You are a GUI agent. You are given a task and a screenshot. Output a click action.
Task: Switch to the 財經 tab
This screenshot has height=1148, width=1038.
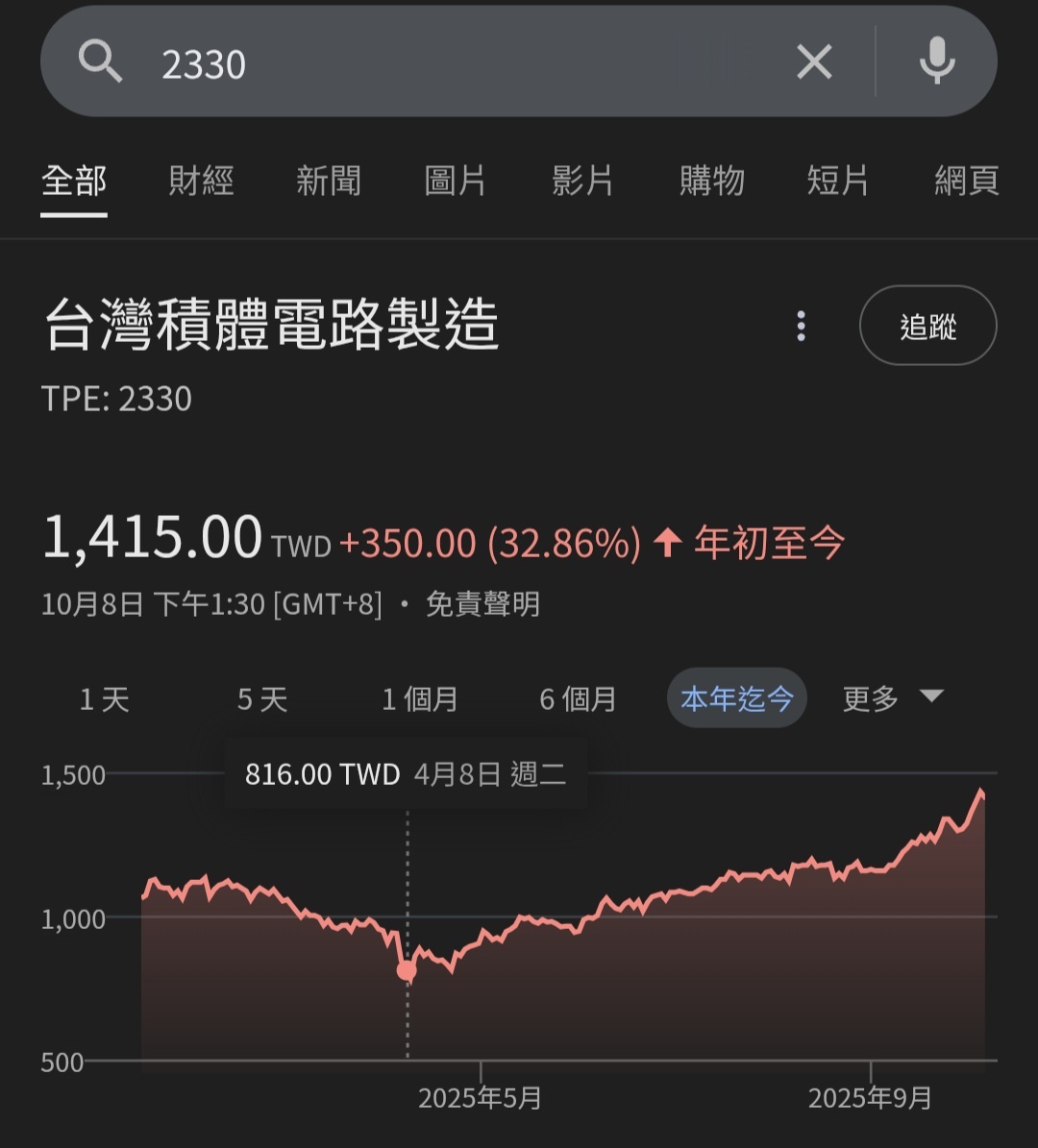click(201, 181)
